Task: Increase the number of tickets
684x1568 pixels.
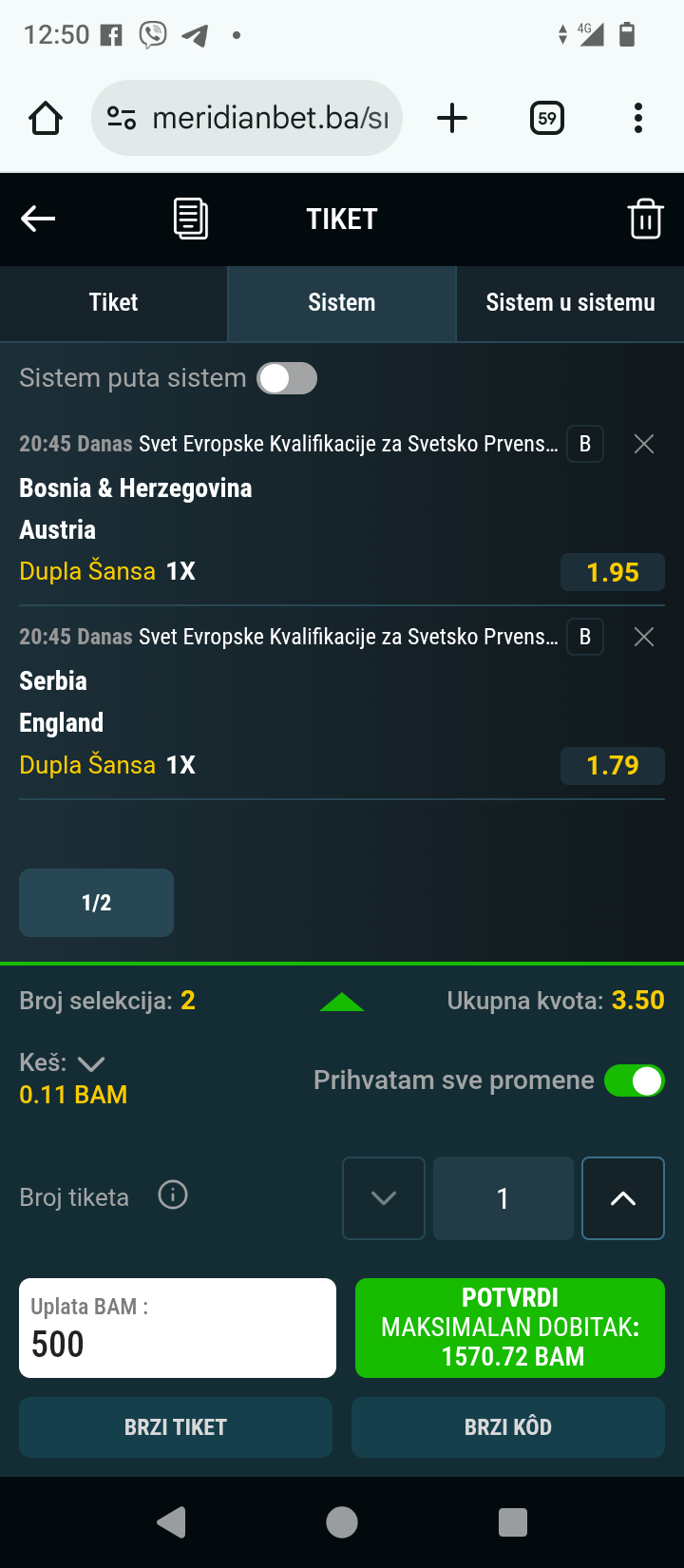Action: pyautogui.click(x=623, y=1198)
